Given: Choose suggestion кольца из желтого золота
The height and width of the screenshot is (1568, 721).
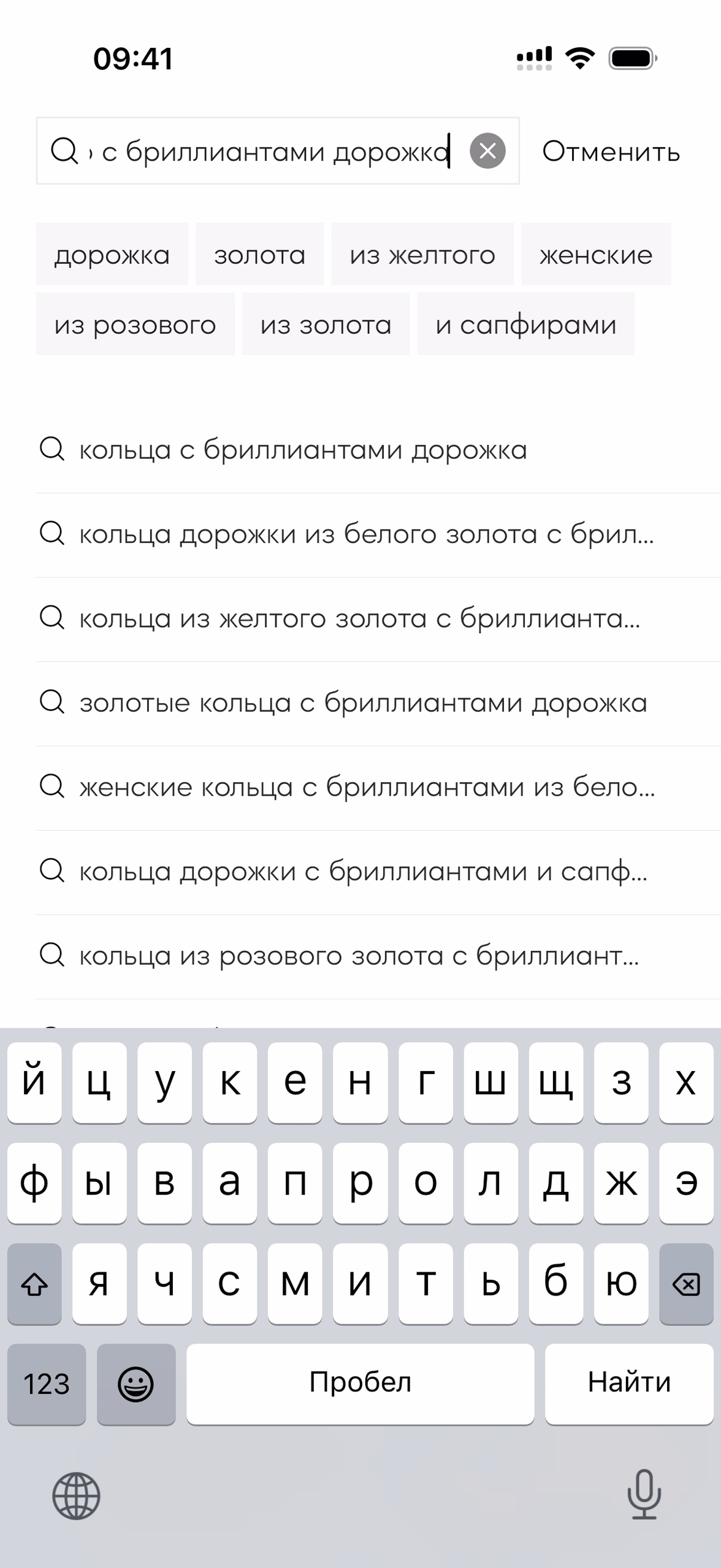Looking at the screenshot, I should click(x=359, y=618).
